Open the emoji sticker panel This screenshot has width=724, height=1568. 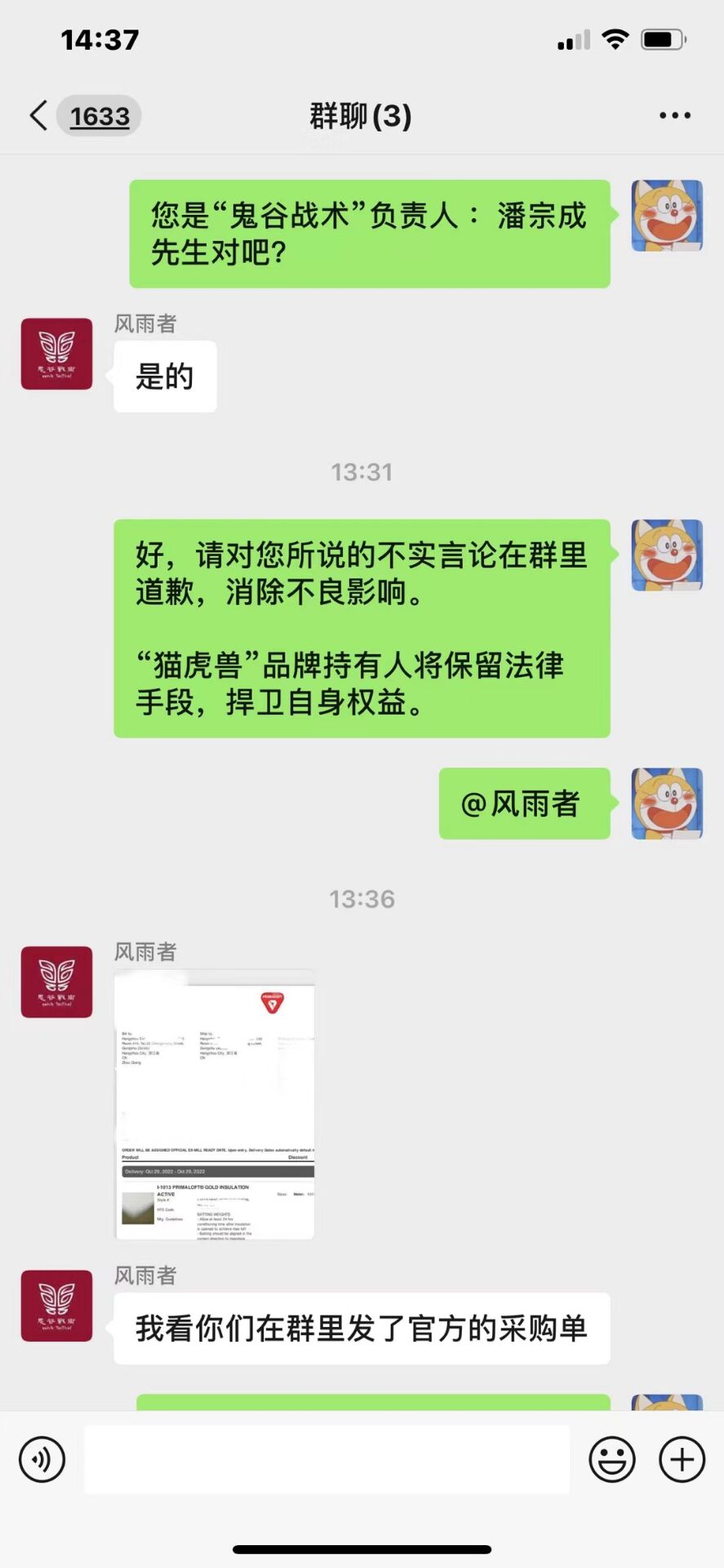pyautogui.click(x=612, y=1459)
